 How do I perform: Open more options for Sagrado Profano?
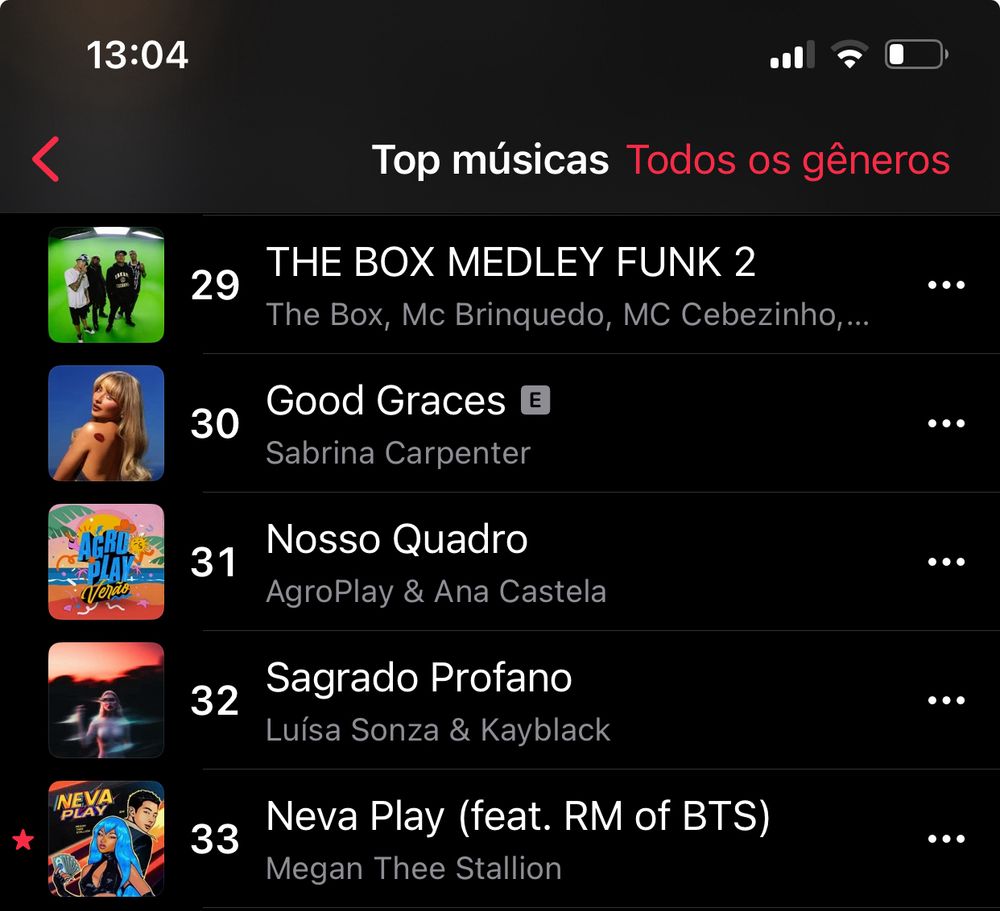click(x=946, y=700)
